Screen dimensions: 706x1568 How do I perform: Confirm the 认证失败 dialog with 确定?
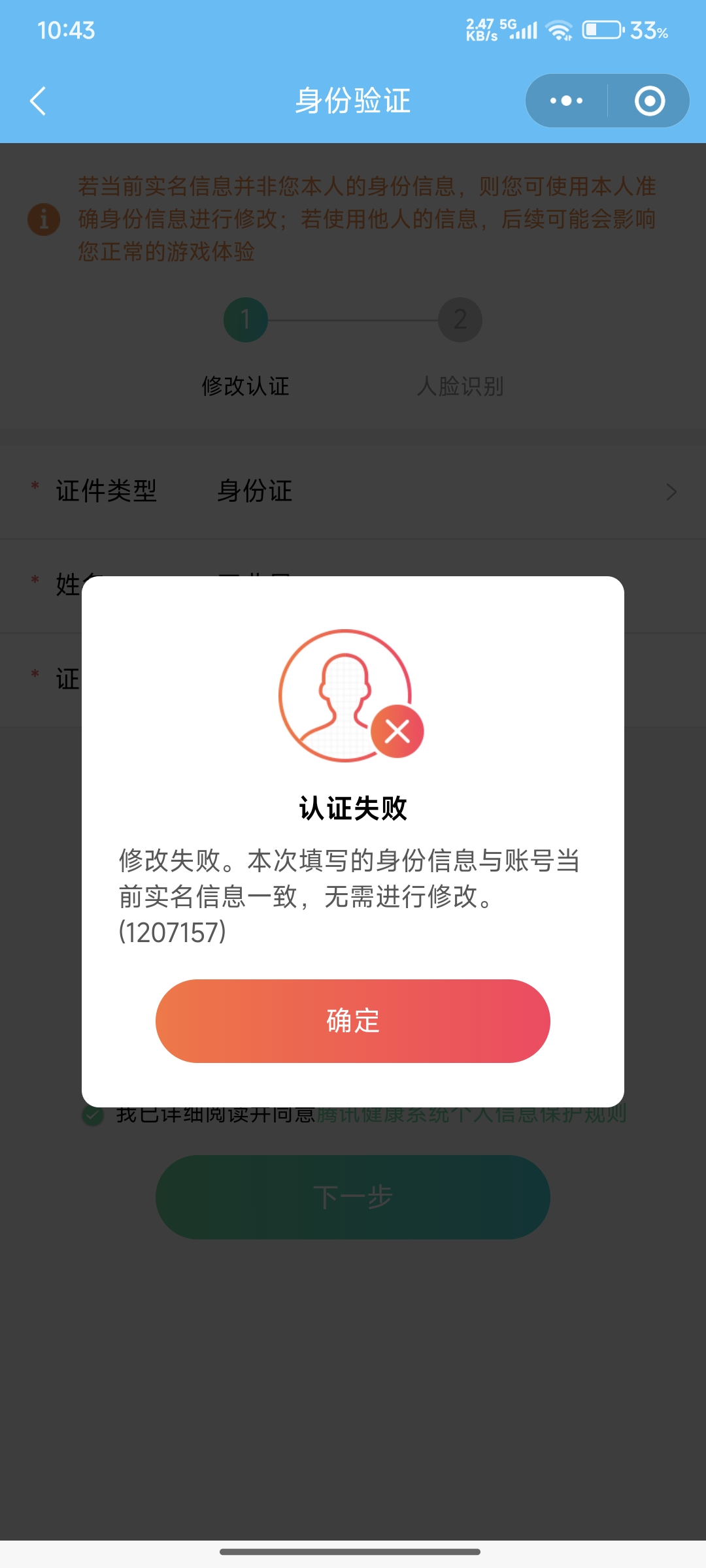pos(353,1021)
